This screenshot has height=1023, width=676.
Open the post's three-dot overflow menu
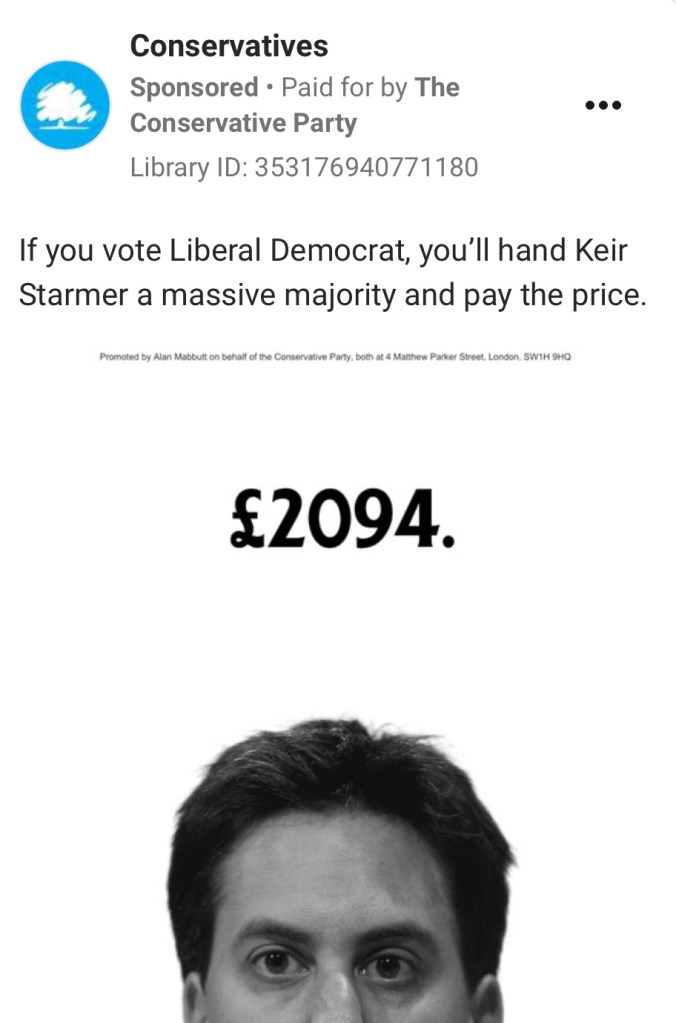(x=603, y=105)
